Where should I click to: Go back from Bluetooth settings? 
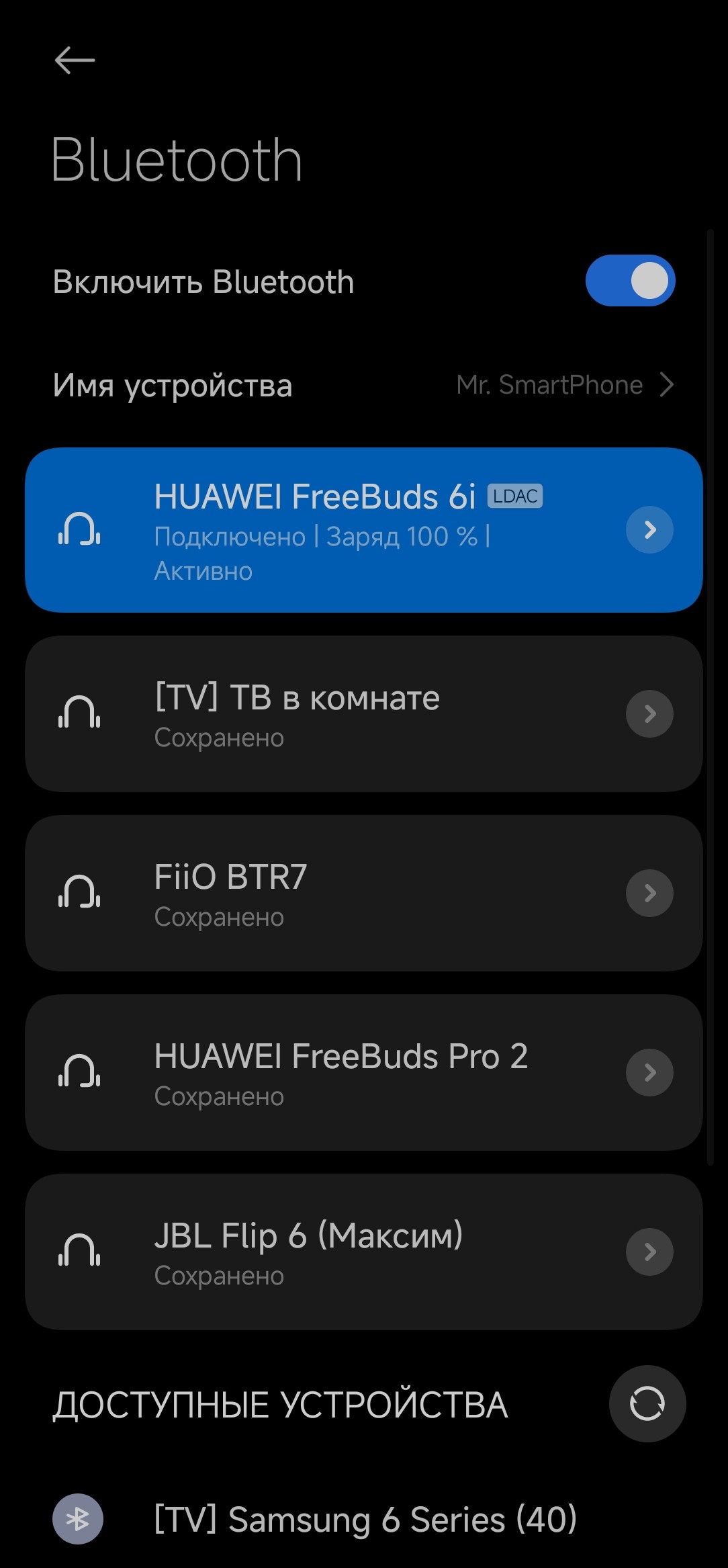pos(75,60)
